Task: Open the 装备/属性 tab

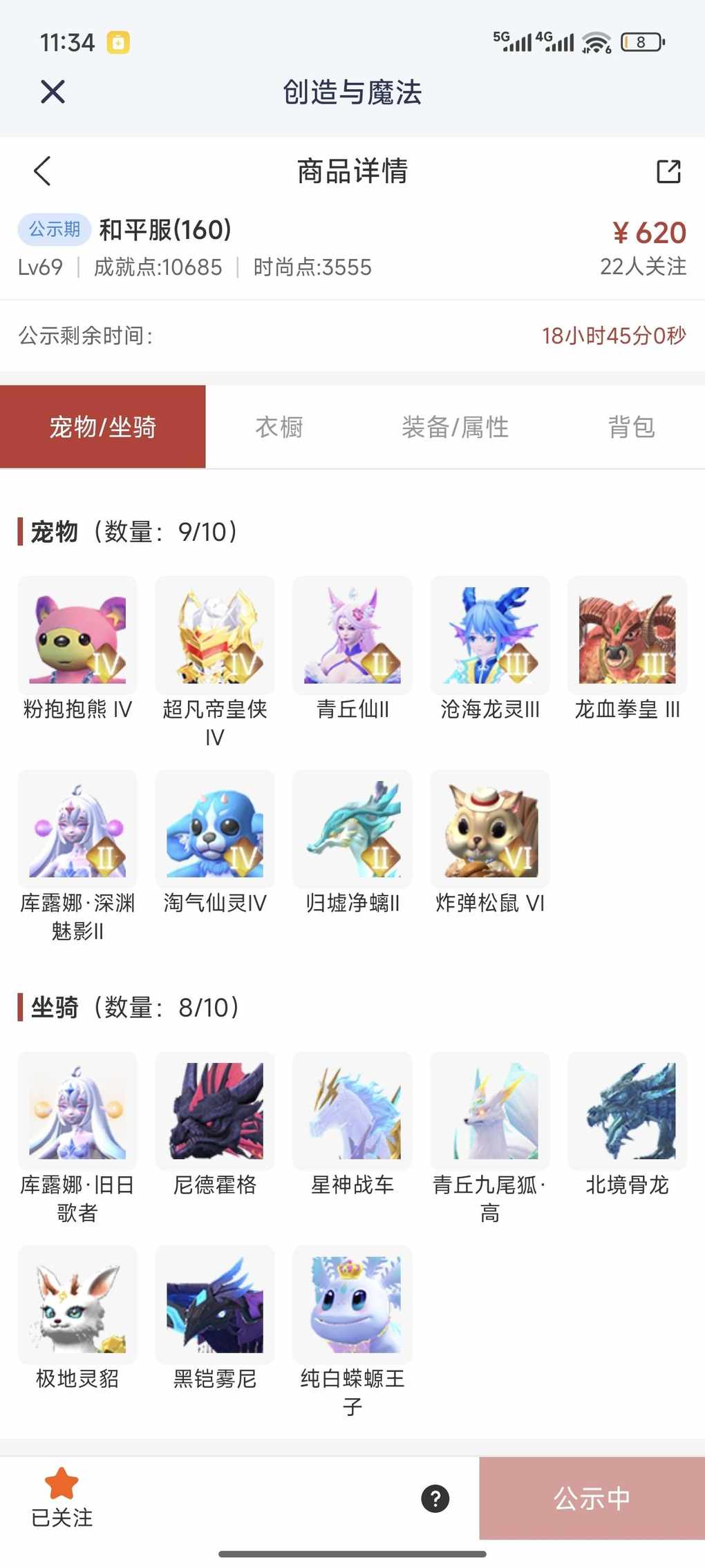Action: tap(455, 427)
